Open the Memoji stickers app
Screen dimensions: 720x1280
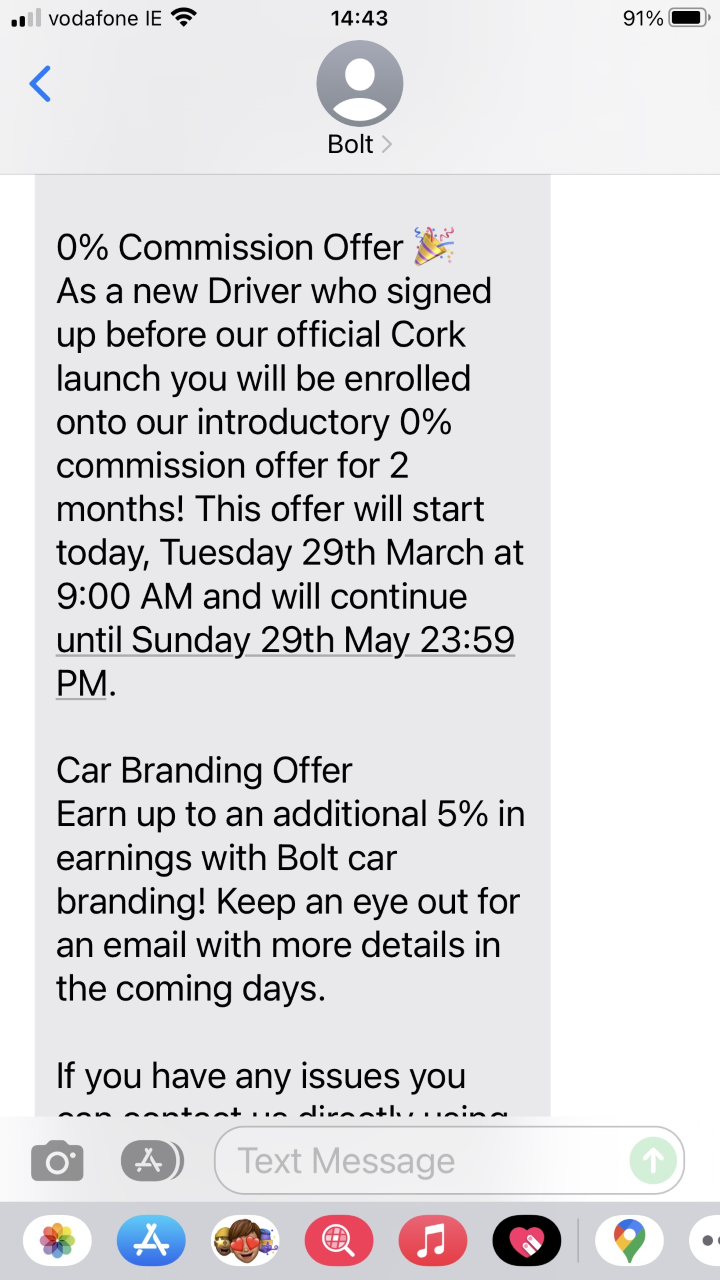tap(245, 1242)
